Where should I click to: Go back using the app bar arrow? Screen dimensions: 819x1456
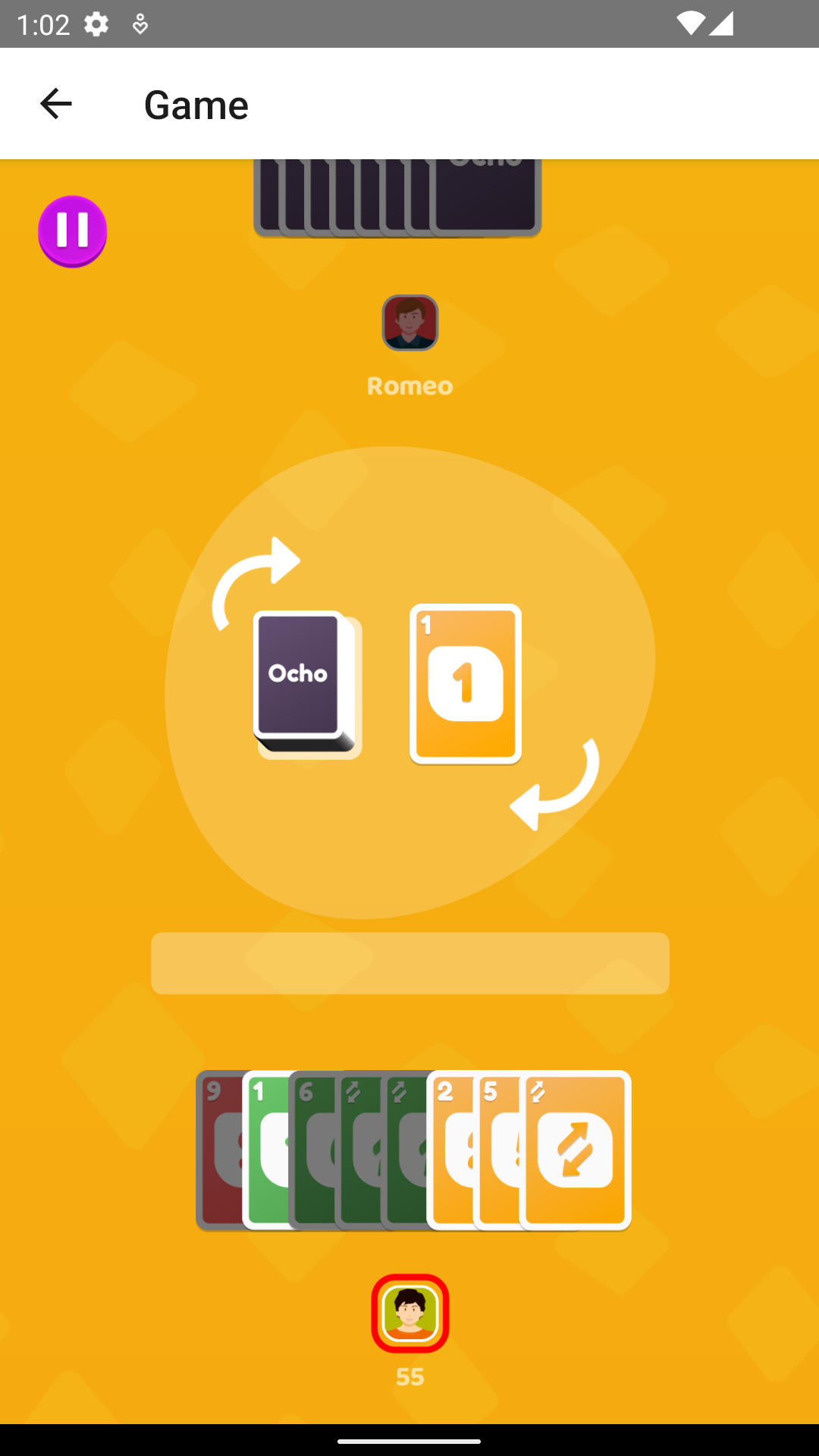[55, 104]
